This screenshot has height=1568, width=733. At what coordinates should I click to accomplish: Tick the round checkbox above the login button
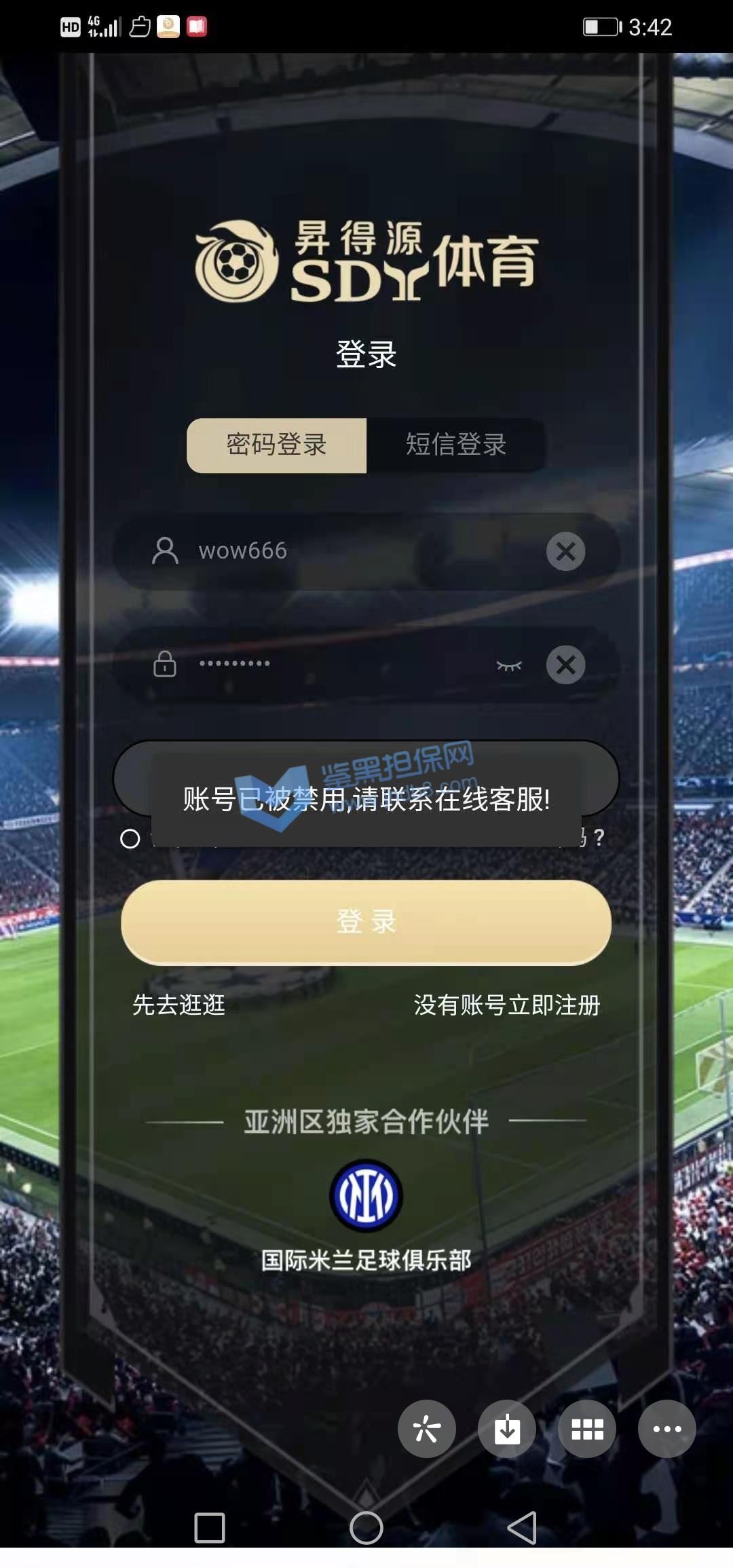(x=130, y=839)
